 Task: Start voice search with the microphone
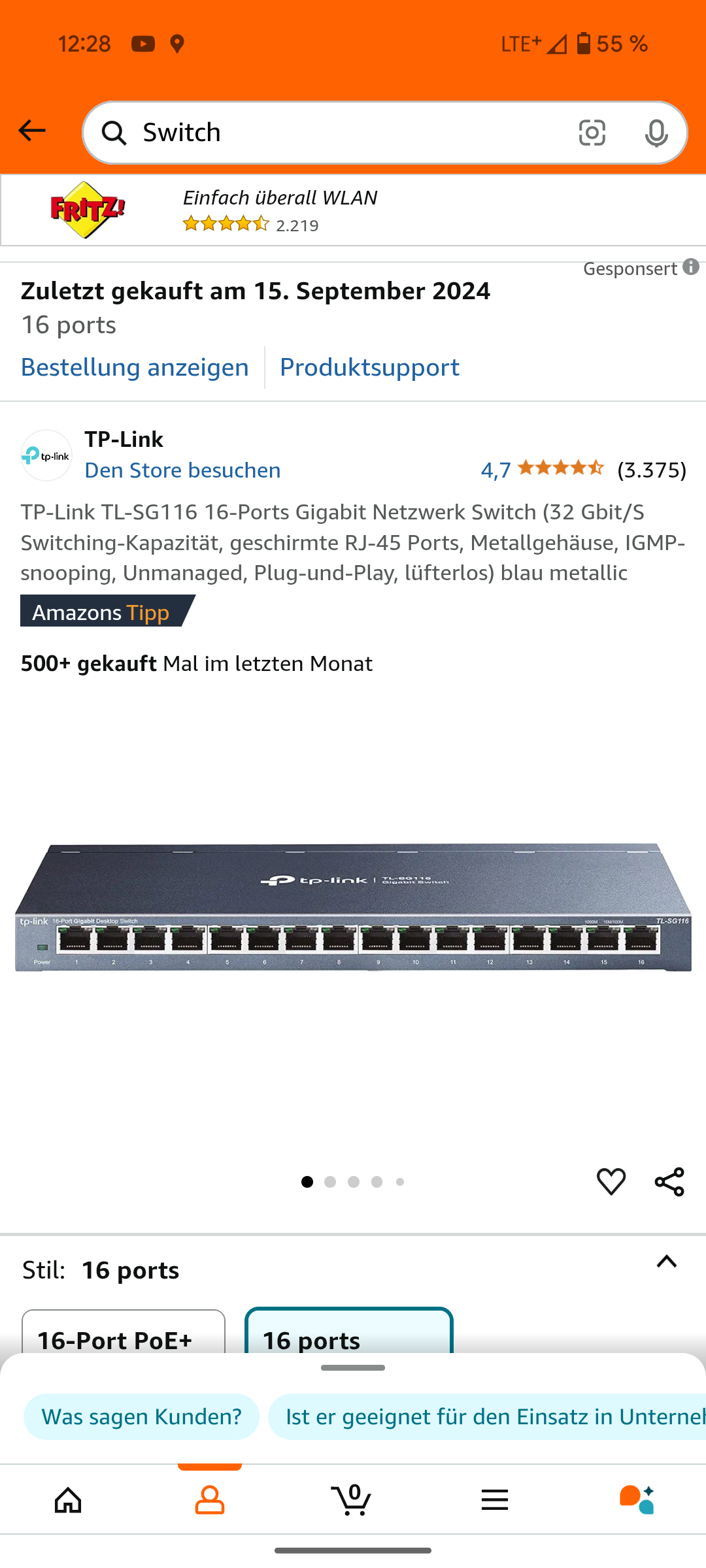tap(656, 133)
